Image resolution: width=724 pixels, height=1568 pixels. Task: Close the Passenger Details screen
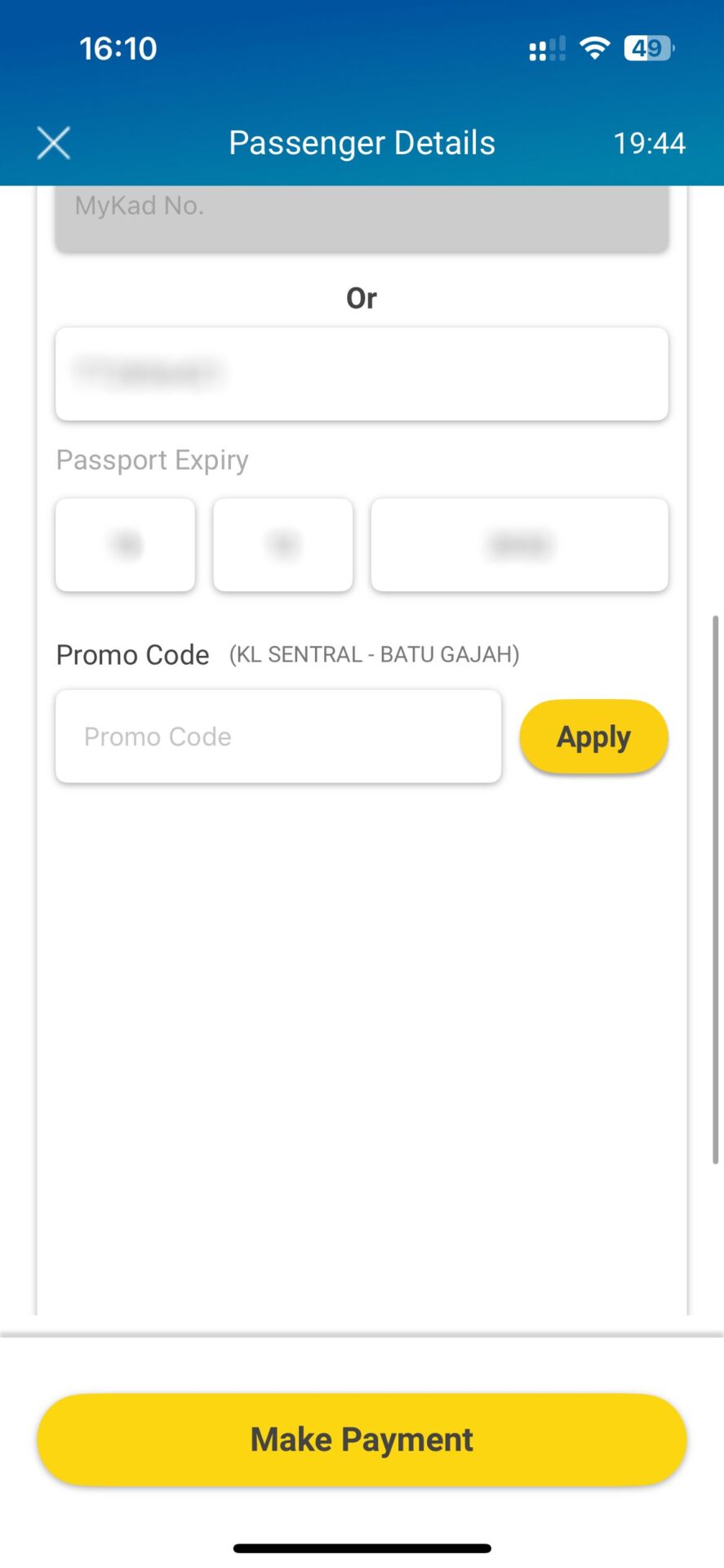coord(54,143)
